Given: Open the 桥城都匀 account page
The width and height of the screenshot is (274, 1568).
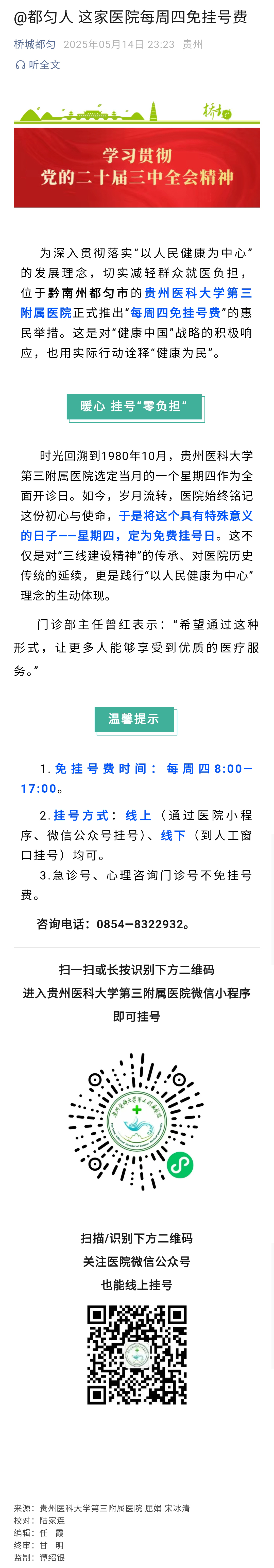Looking at the screenshot, I should point(35,44).
